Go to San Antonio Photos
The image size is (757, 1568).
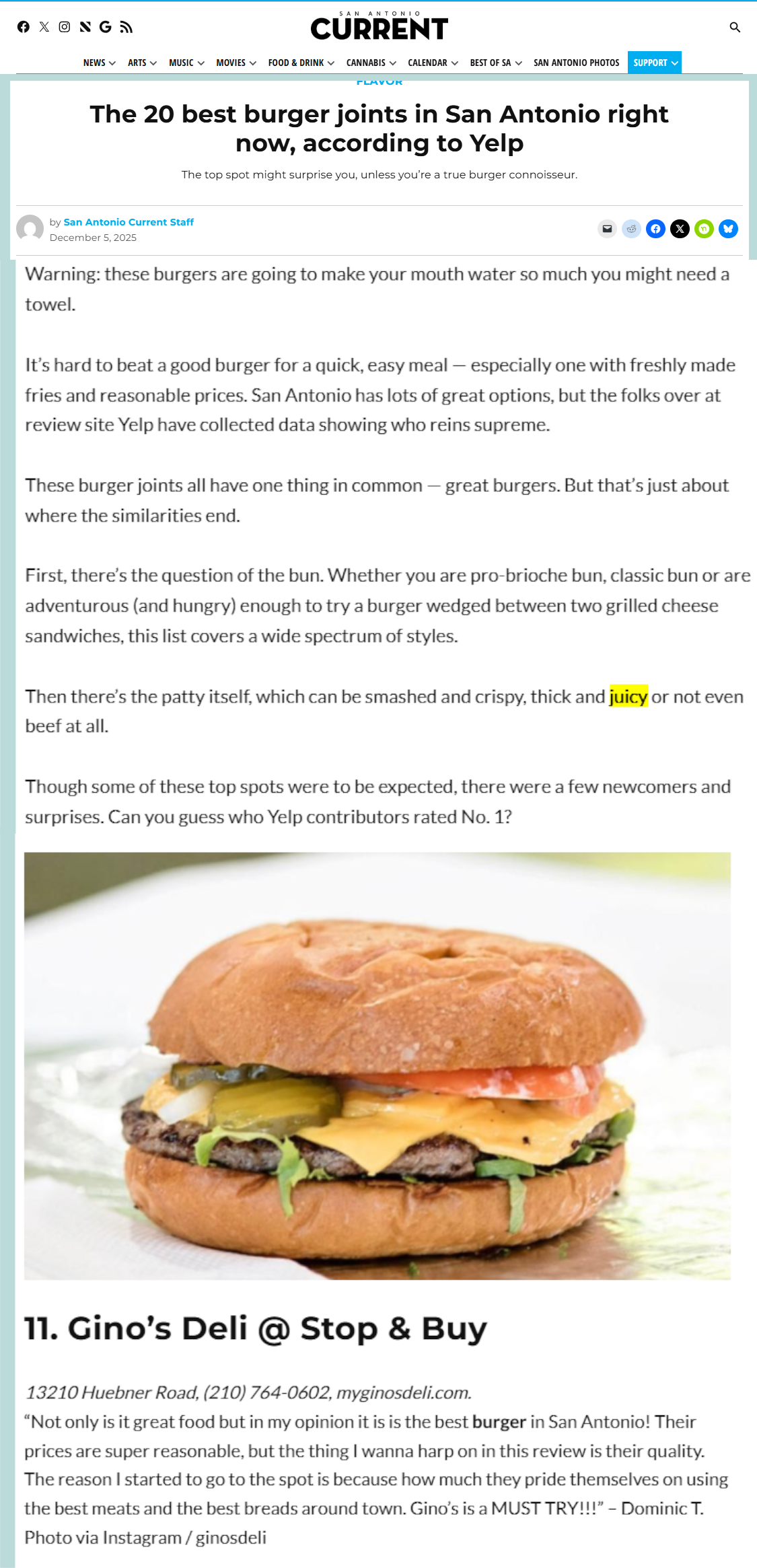[576, 63]
